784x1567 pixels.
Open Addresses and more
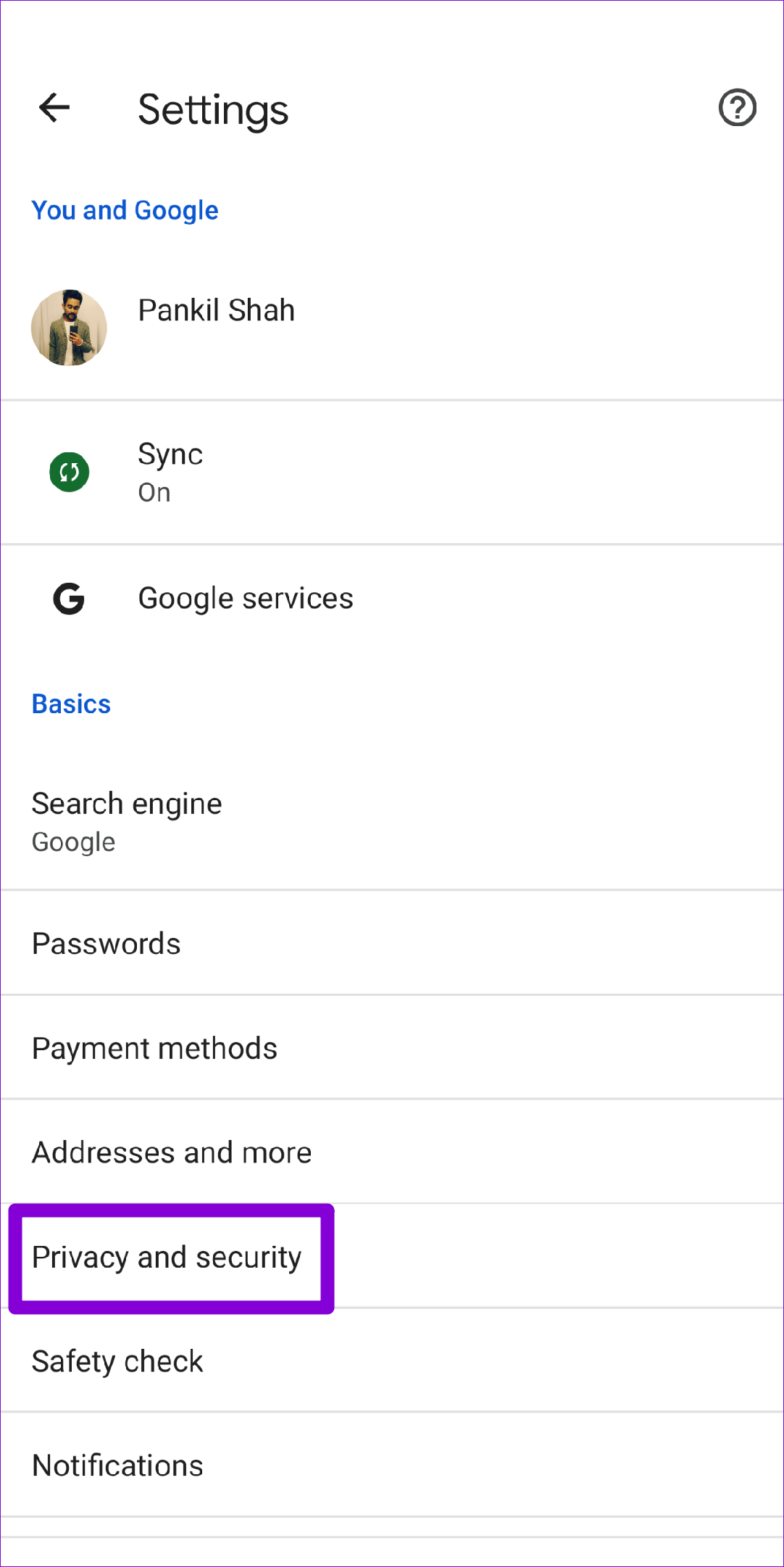(x=392, y=1152)
